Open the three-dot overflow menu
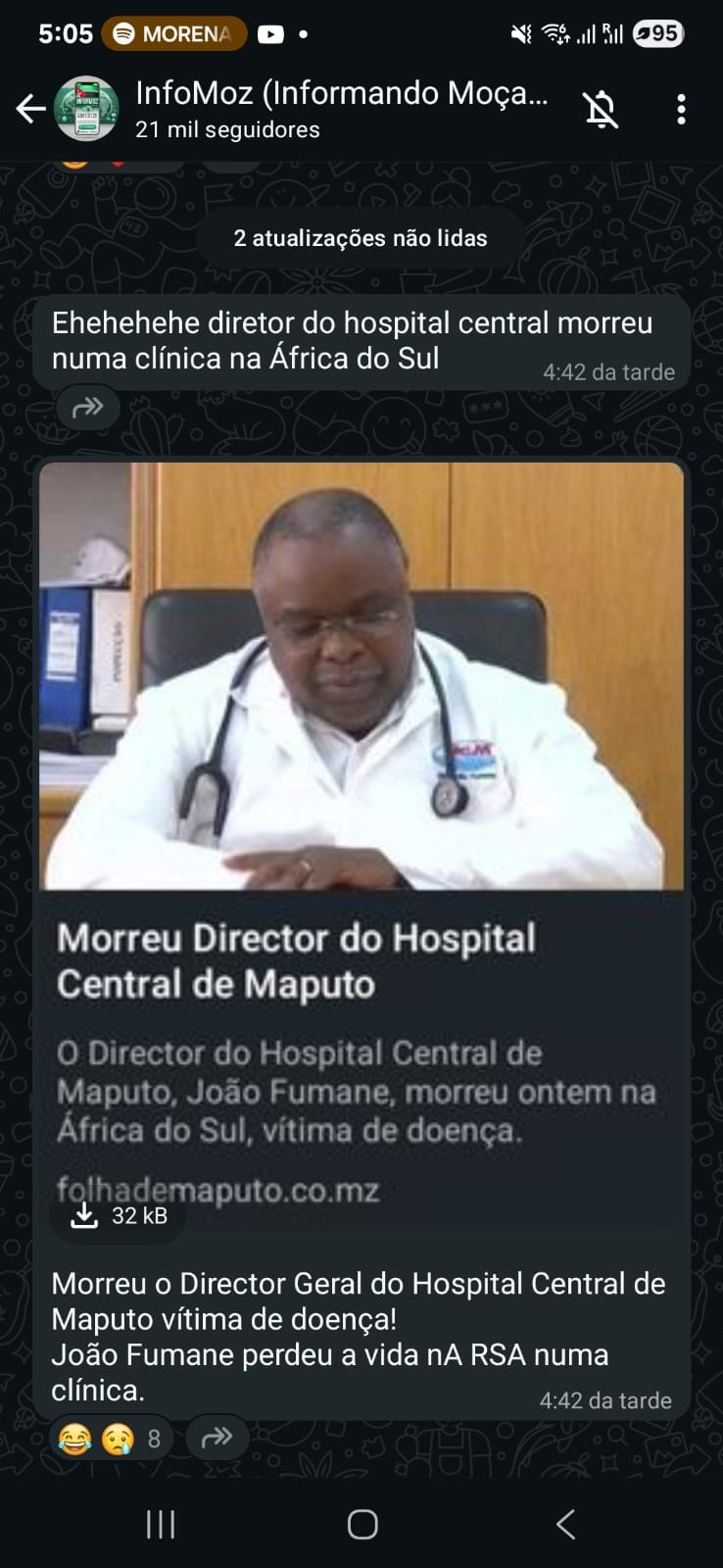Image resolution: width=723 pixels, height=1568 pixels. pos(681,109)
